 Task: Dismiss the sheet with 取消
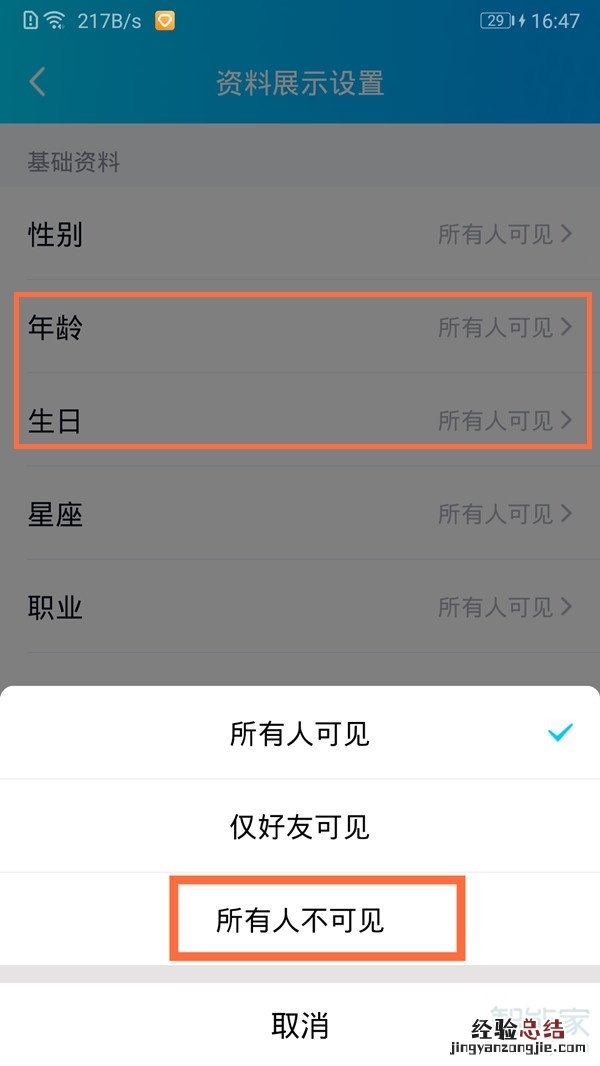[300, 1025]
